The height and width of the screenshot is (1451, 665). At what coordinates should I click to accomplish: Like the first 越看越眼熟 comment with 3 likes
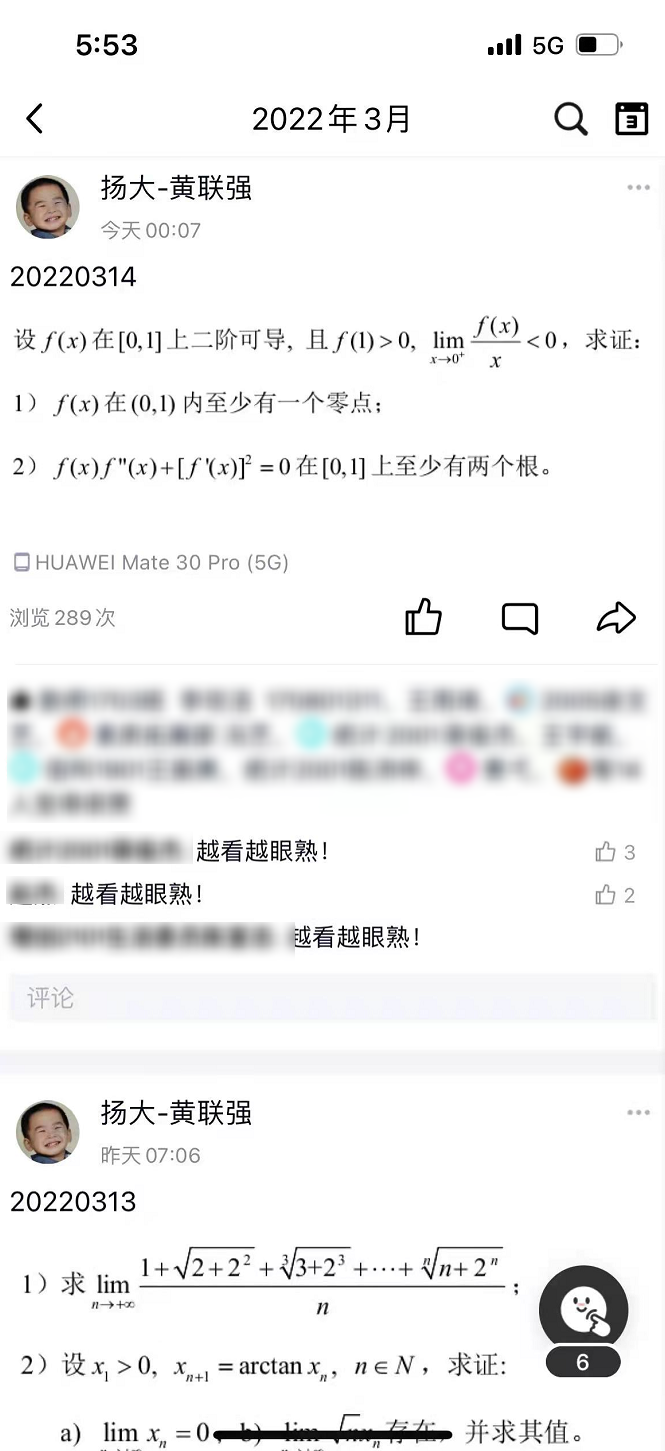pyautogui.click(x=606, y=852)
